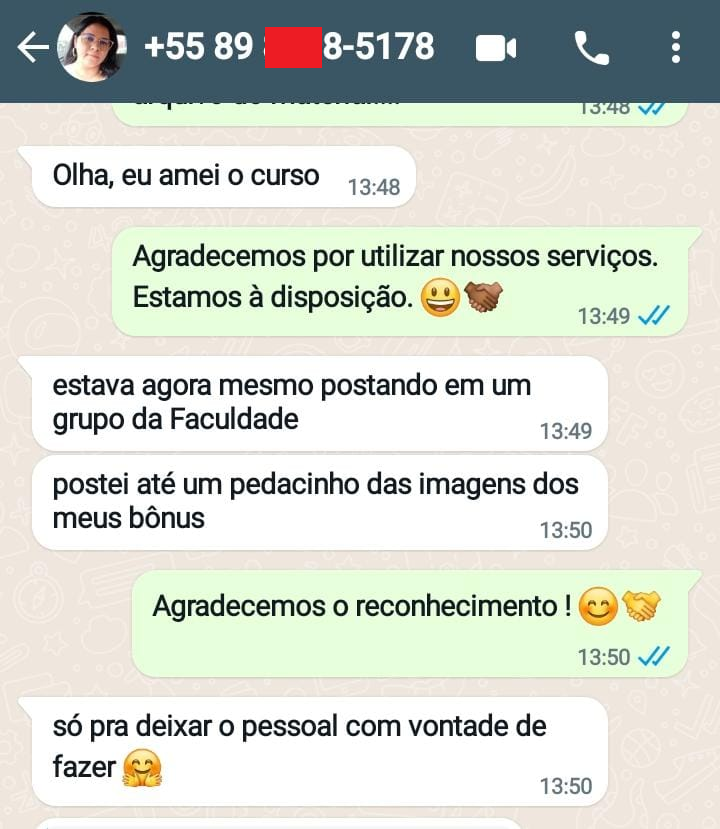Viewport: 720px width, 829px height.
Task: Go back to the chat list
Action: coord(32,47)
